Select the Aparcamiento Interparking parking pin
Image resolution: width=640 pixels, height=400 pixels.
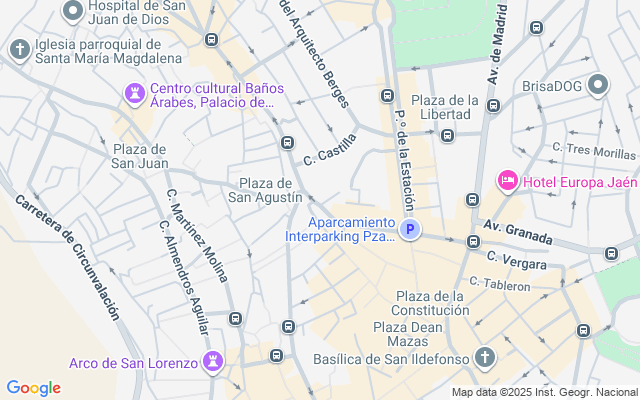(409, 230)
